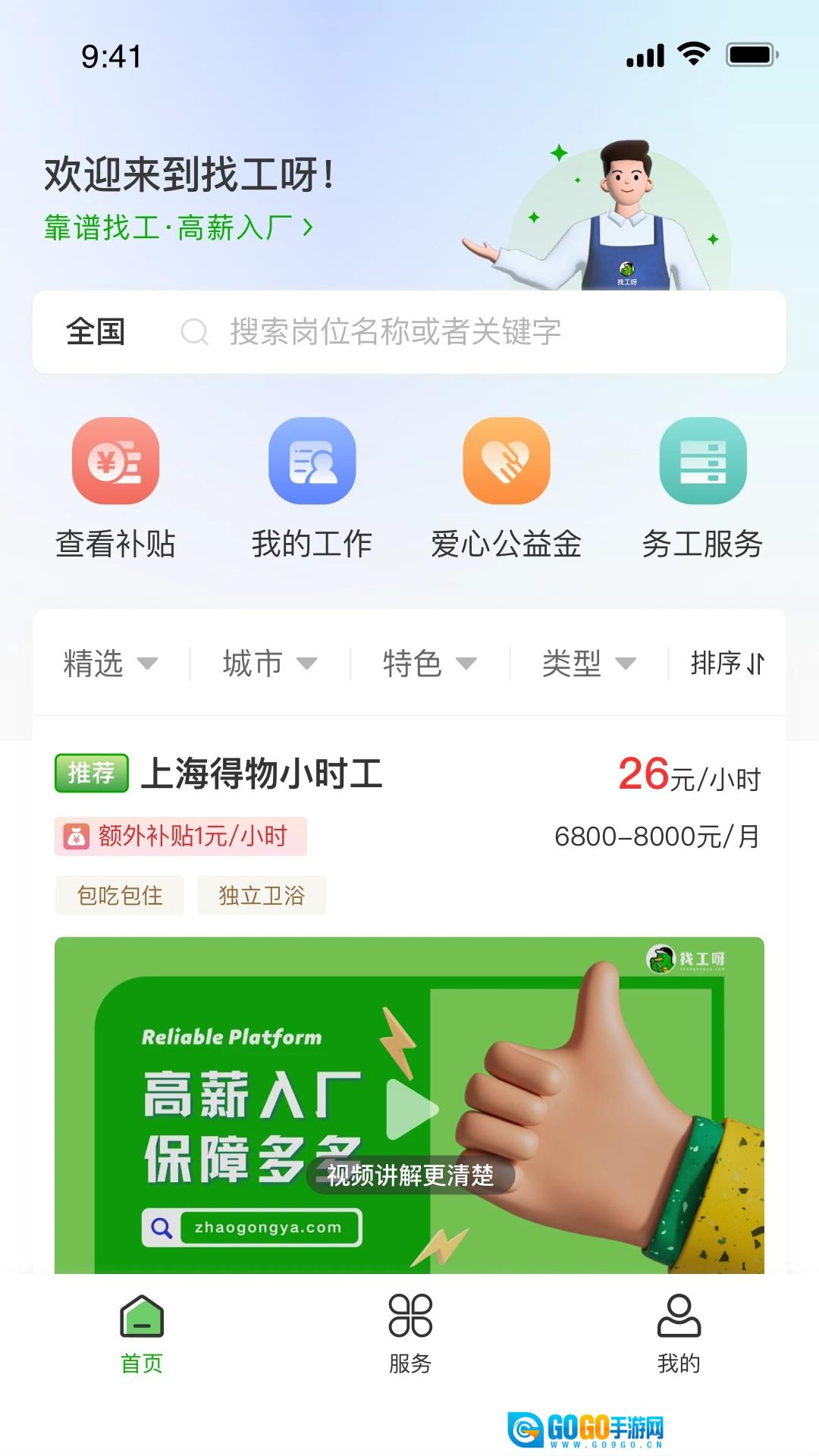
Task: Open the 上海得物小时工 job listing
Action: click(262, 774)
